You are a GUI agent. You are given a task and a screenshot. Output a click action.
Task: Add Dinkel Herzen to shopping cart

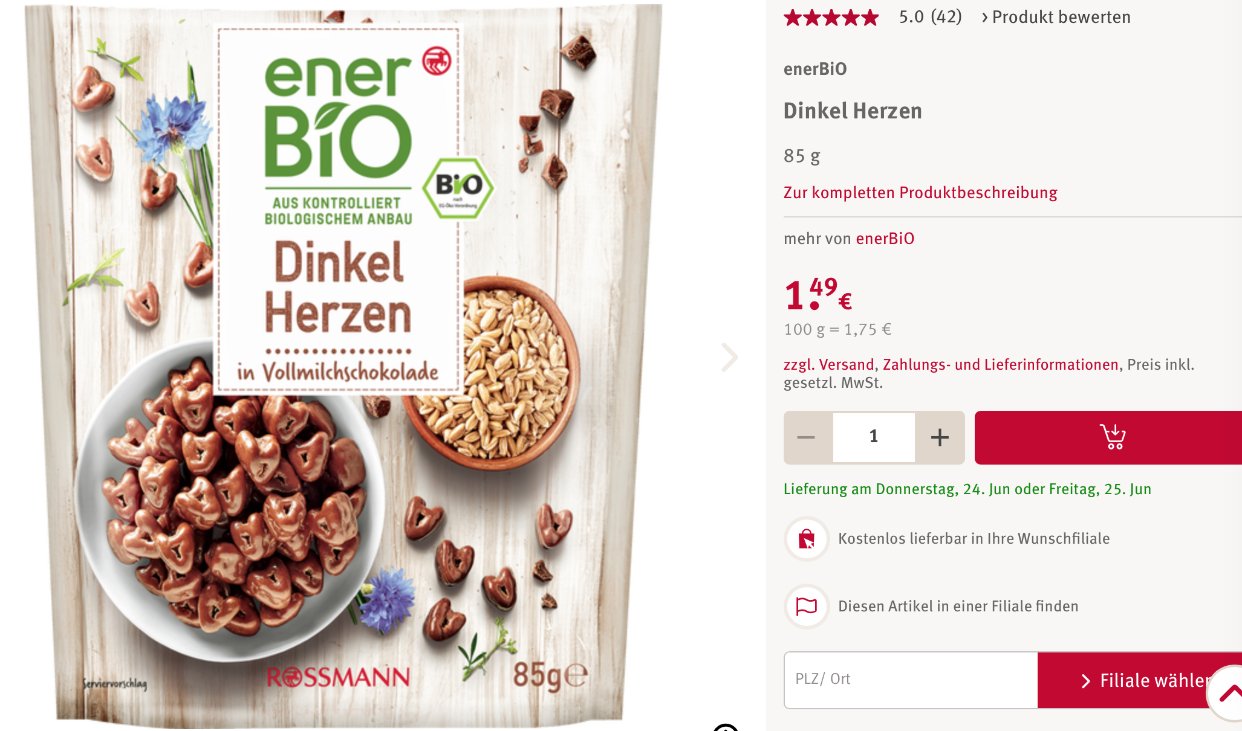[x=1110, y=437]
